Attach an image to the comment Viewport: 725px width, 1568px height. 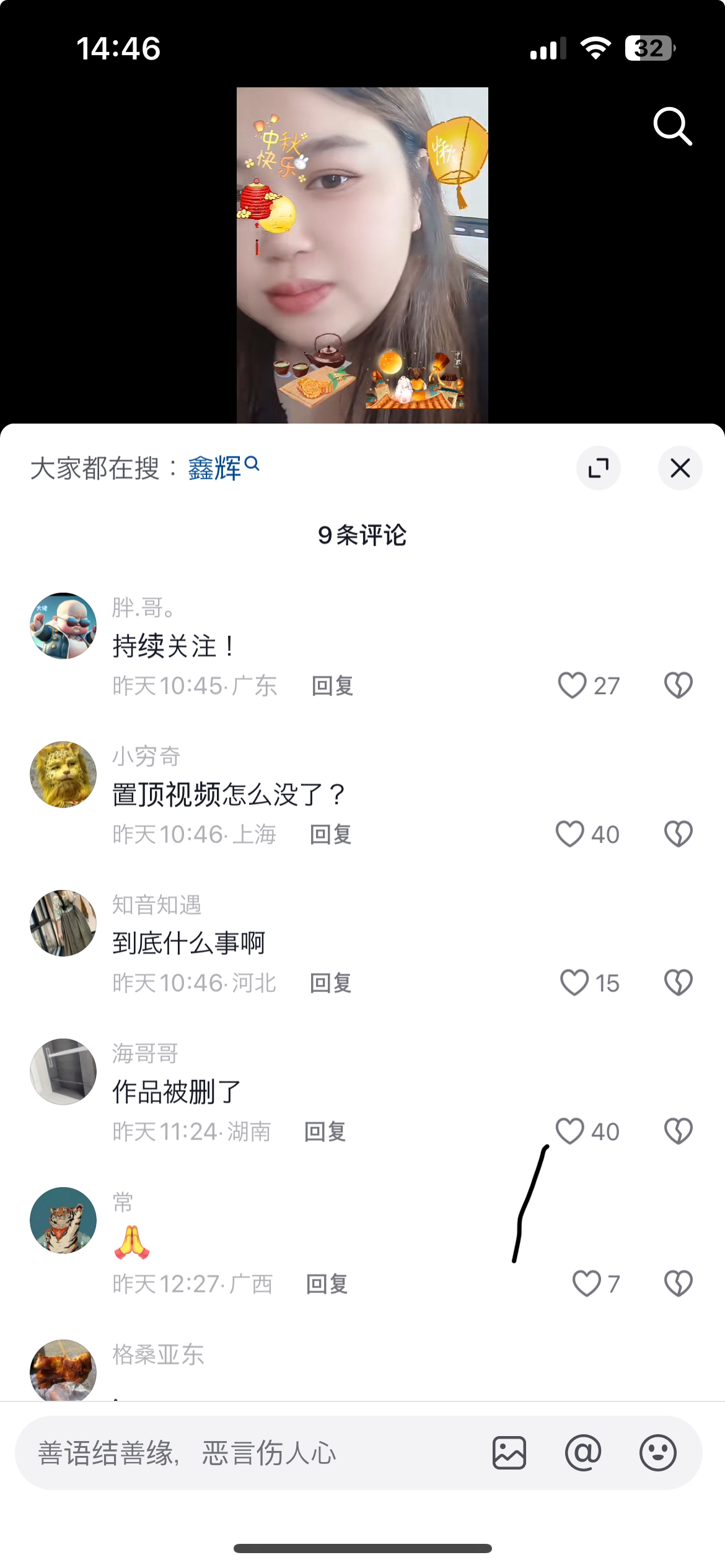tap(509, 1453)
